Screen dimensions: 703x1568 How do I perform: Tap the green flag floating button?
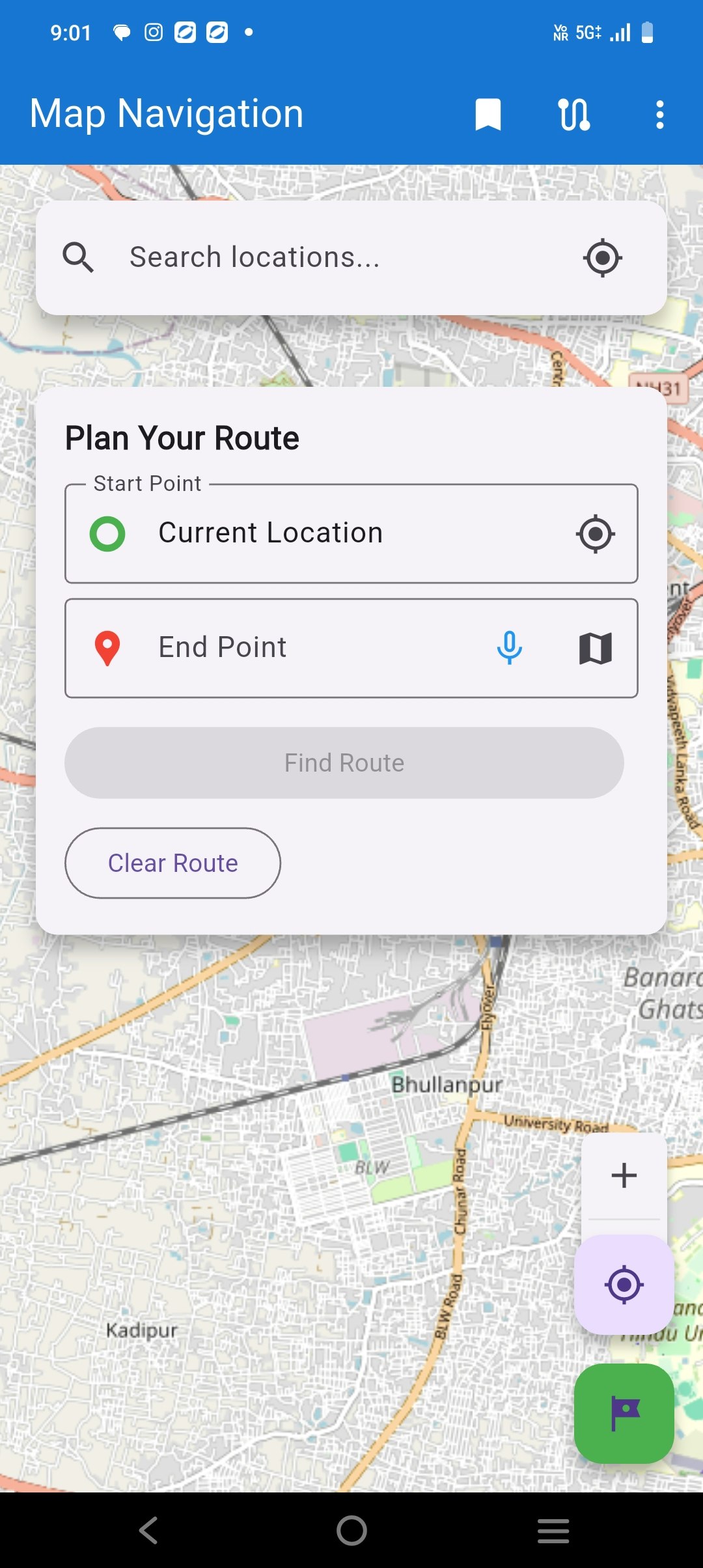coord(624,1413)
